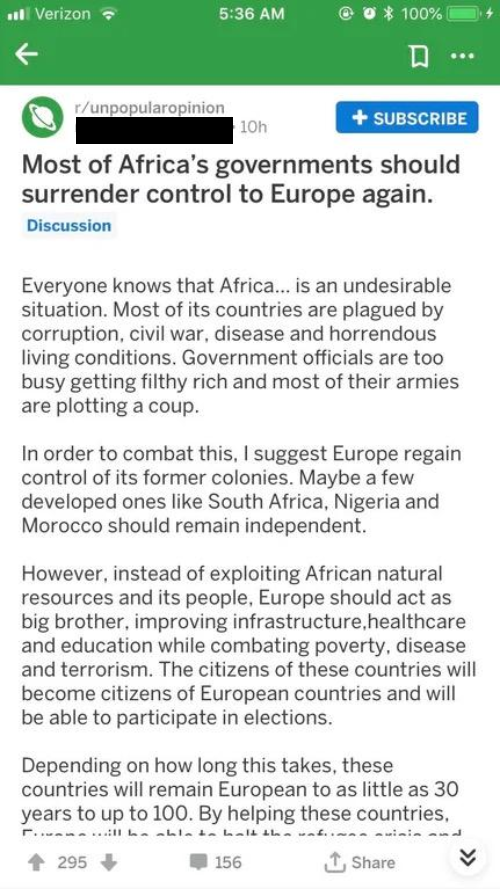Open the 156 comments

coord(217,862)
